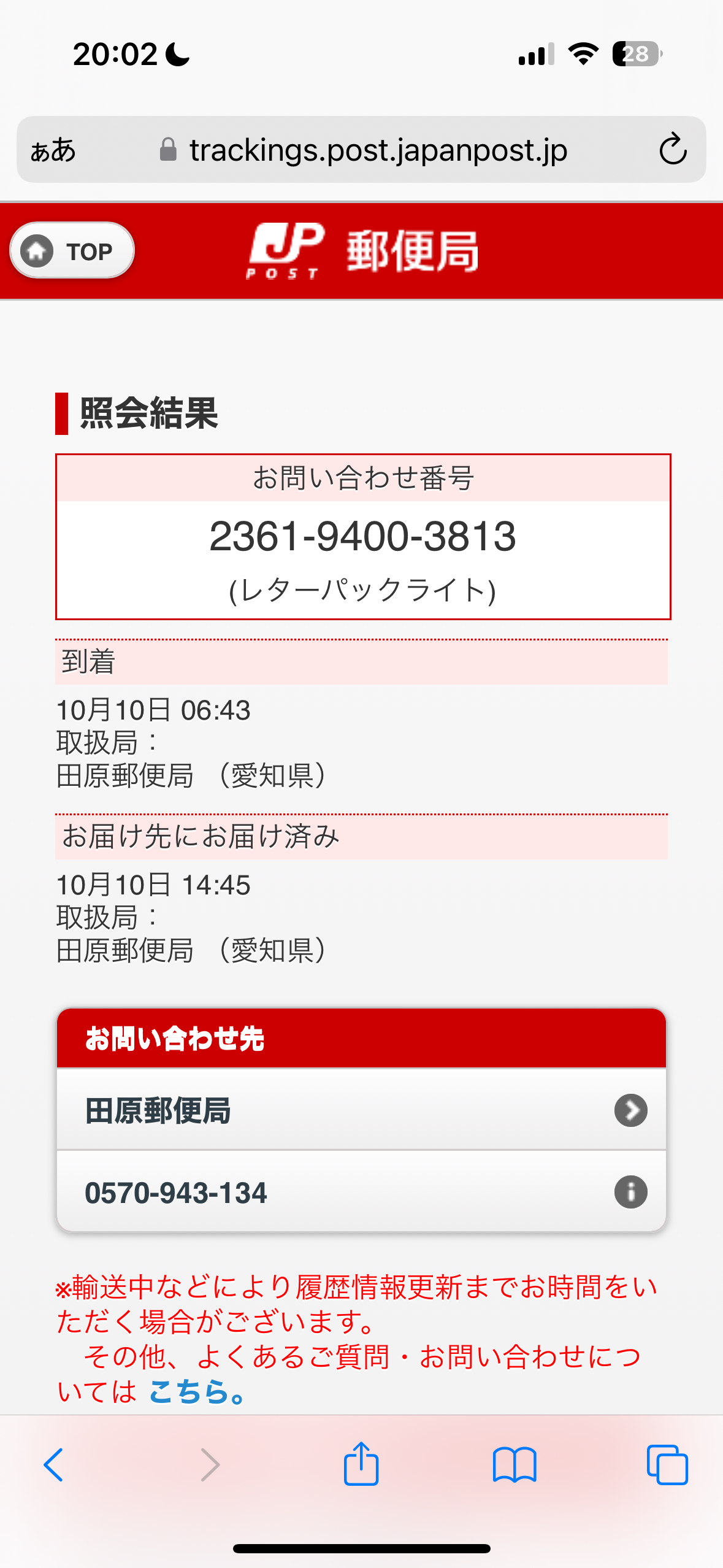The width and height of the screenshot is (723, 1568).
Task: Open the ぁあ reader settings menu
Action: [x=53, y=150]
